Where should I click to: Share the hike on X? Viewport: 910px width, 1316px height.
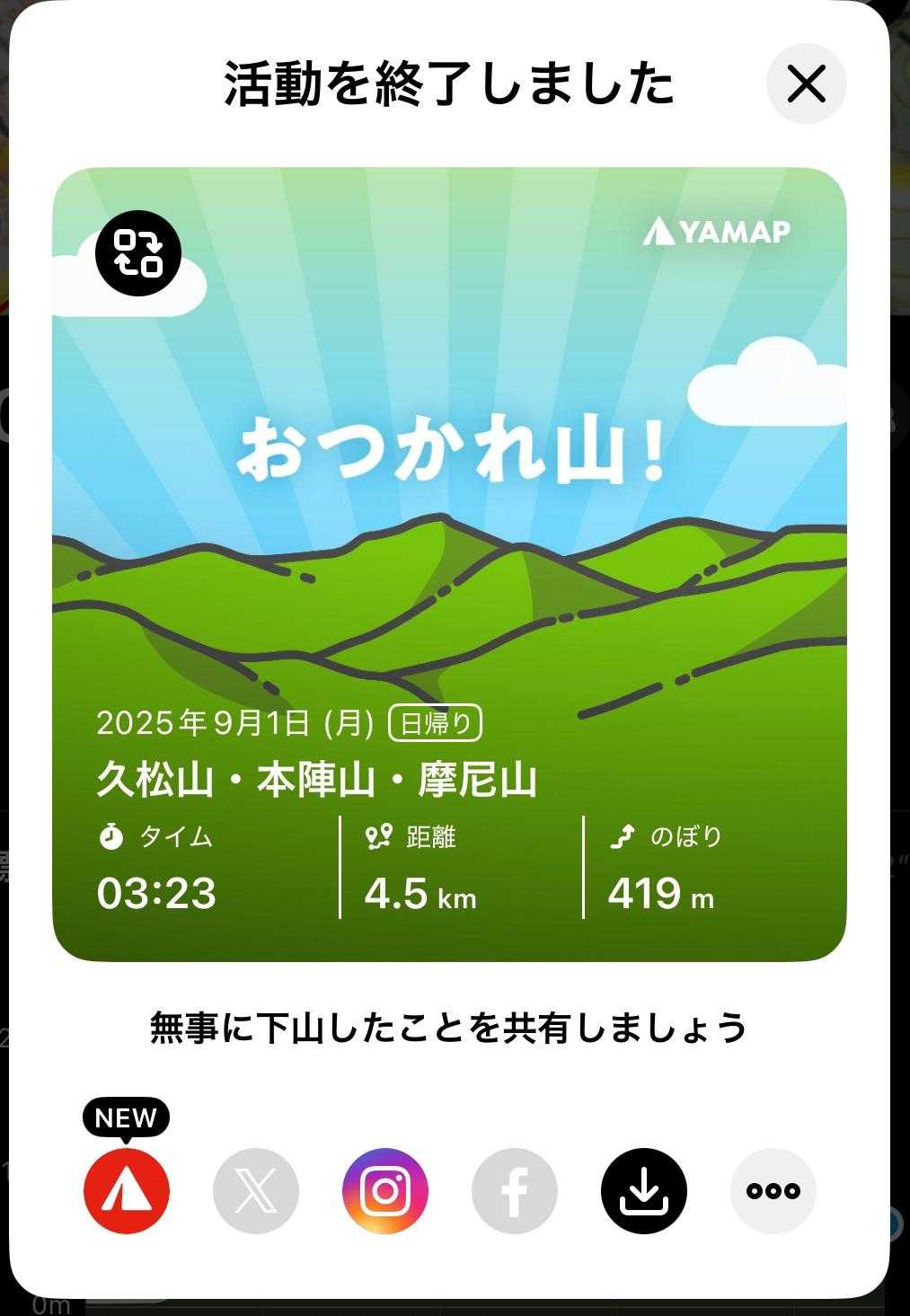click(256, 1190)
